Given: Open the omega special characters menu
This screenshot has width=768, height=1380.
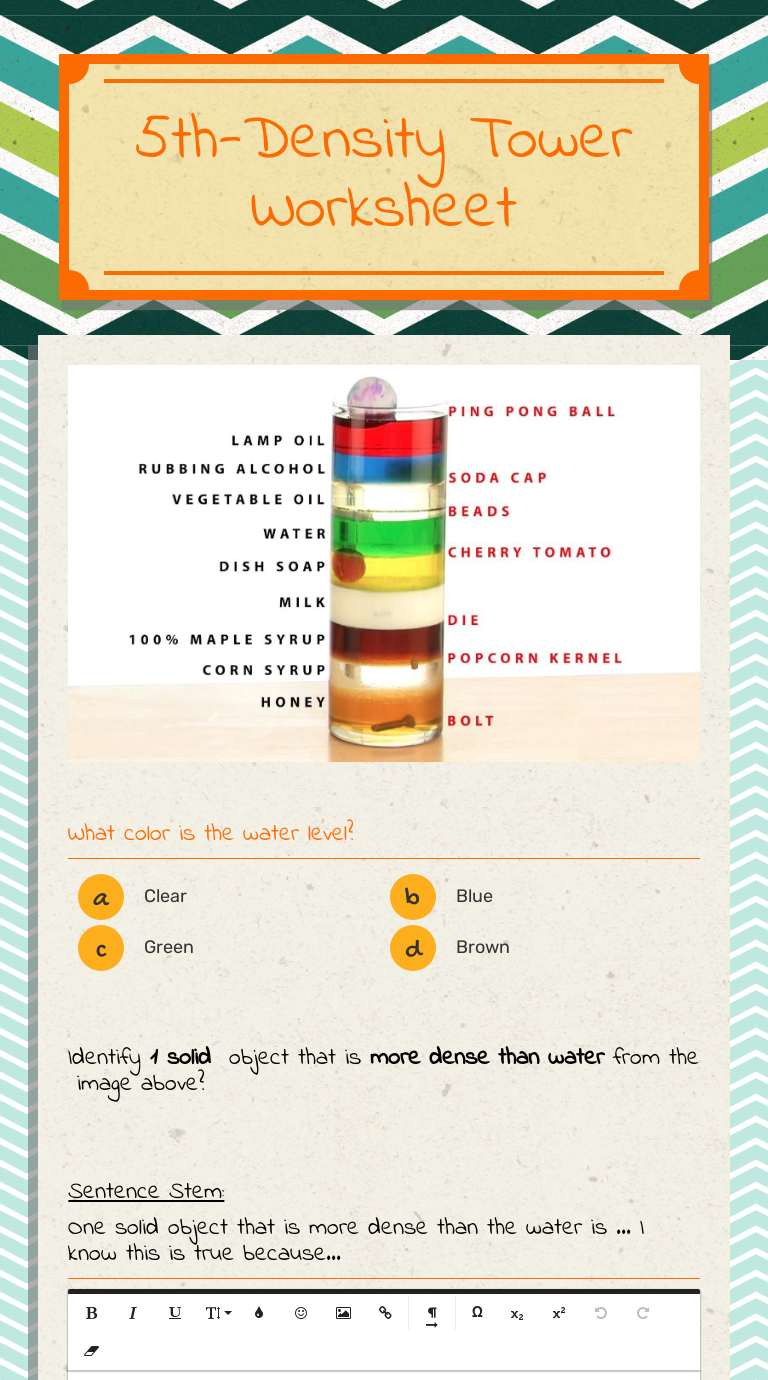Looking at the screenshot, I should coord(477,1313).
